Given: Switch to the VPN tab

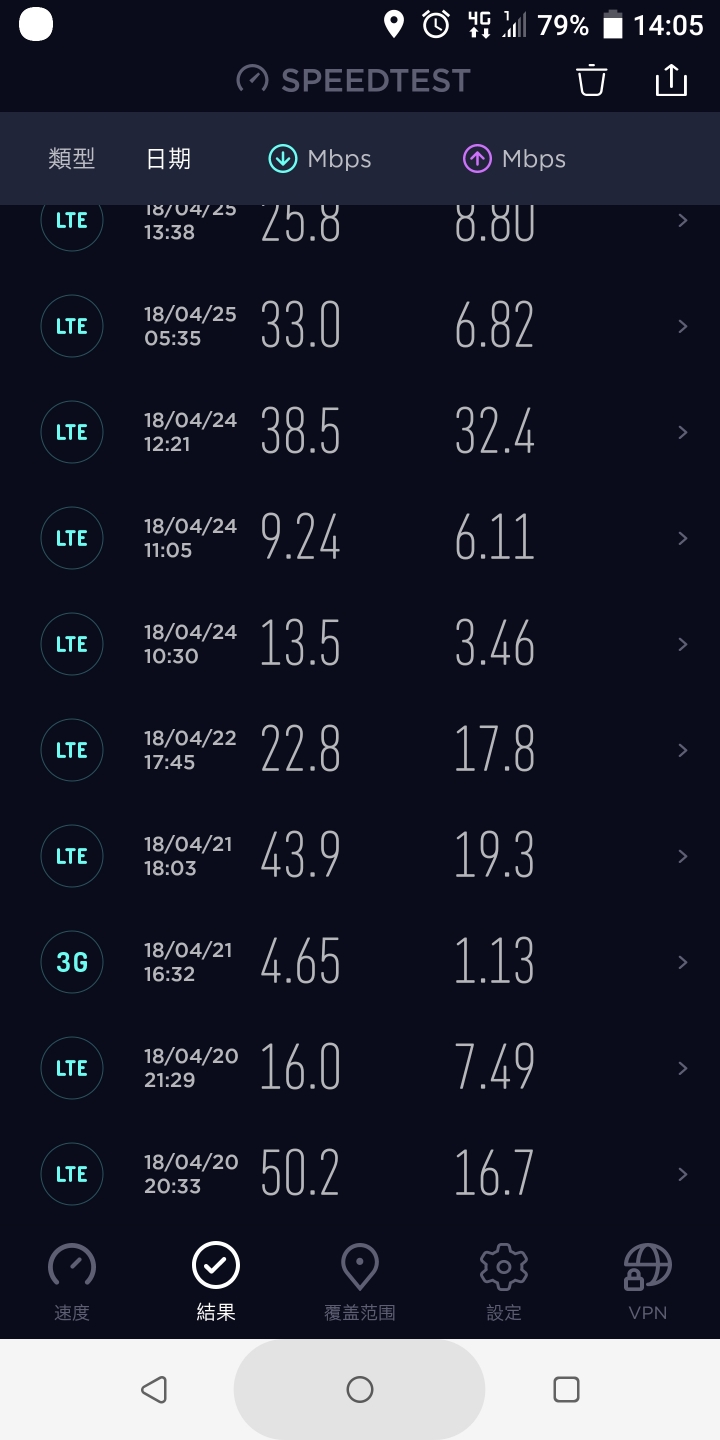Looking at the screenshot, I should point(648,1283).
